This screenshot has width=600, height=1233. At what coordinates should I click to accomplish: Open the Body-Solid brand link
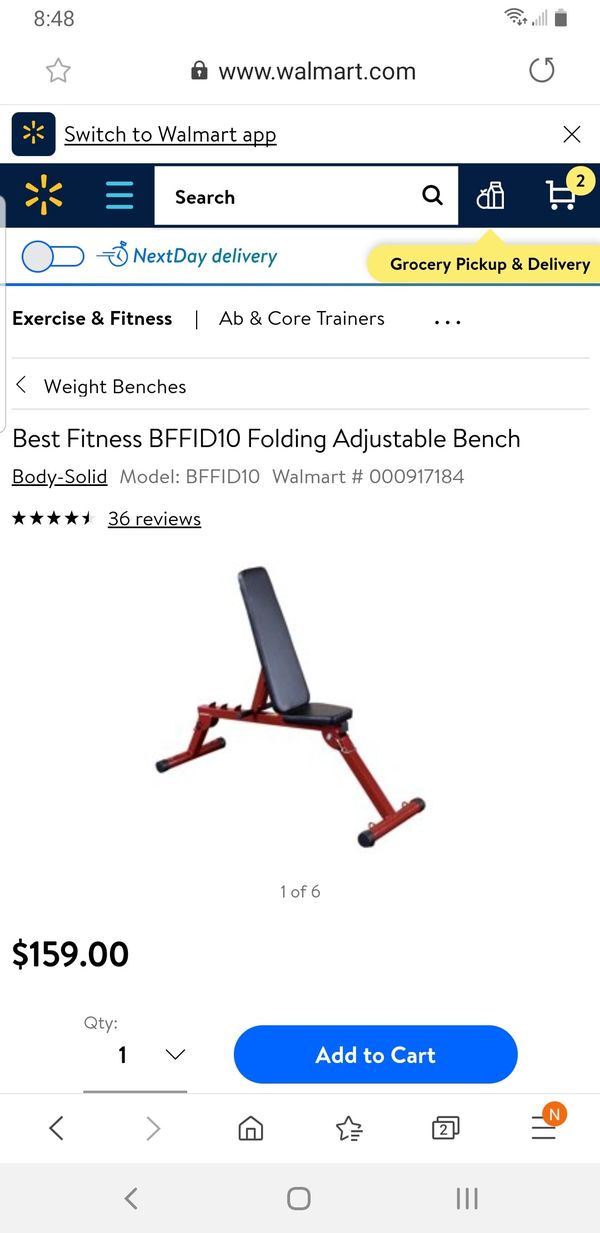[59, 477]
